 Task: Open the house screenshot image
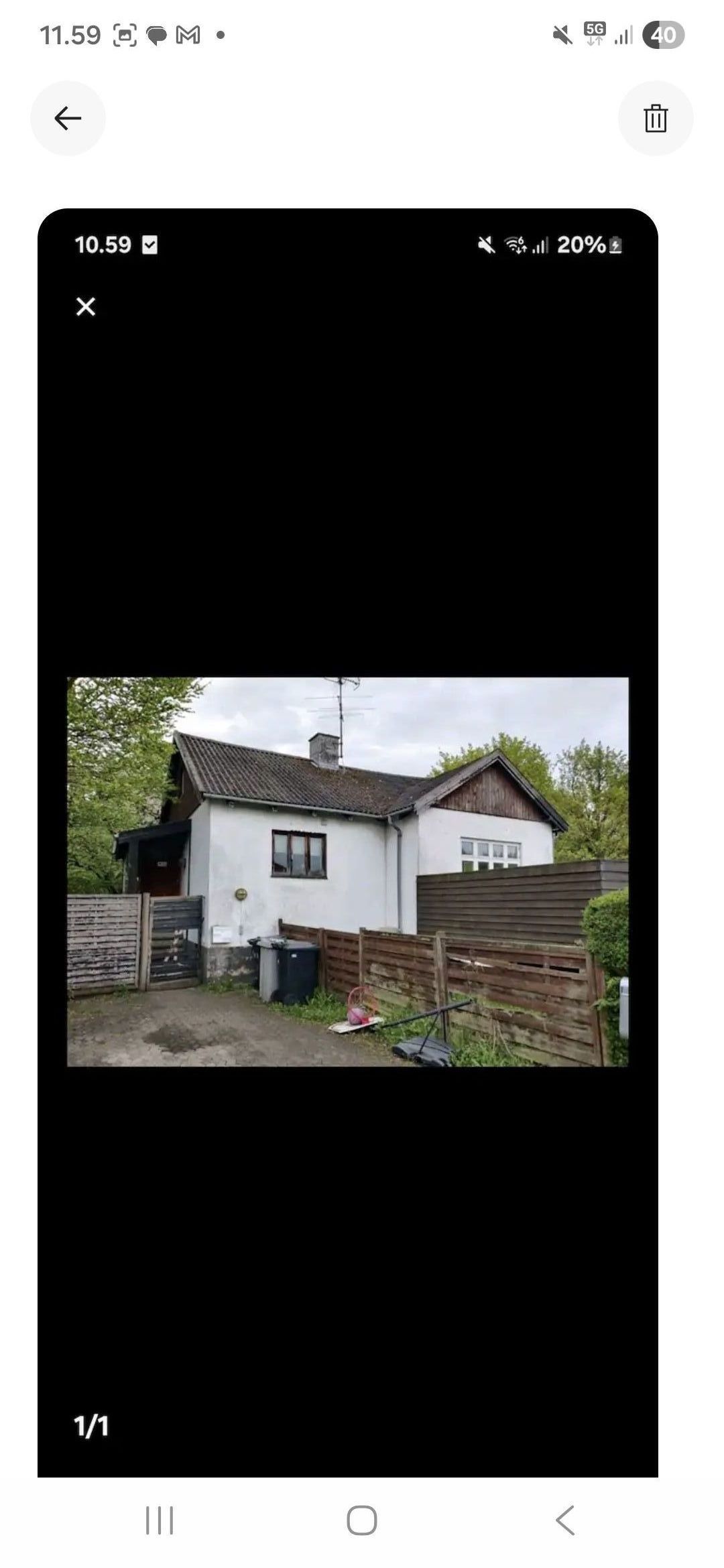coord(347,871)
